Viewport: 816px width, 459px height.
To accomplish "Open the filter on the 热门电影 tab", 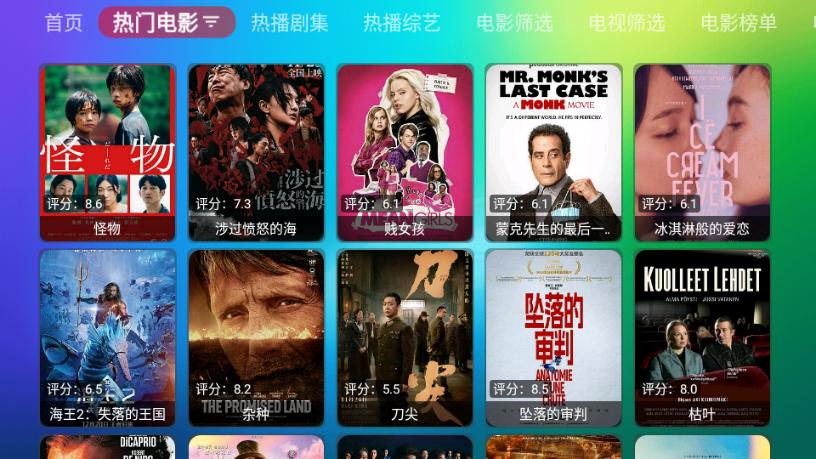I will pyautogui.click(x=211, y=22).
